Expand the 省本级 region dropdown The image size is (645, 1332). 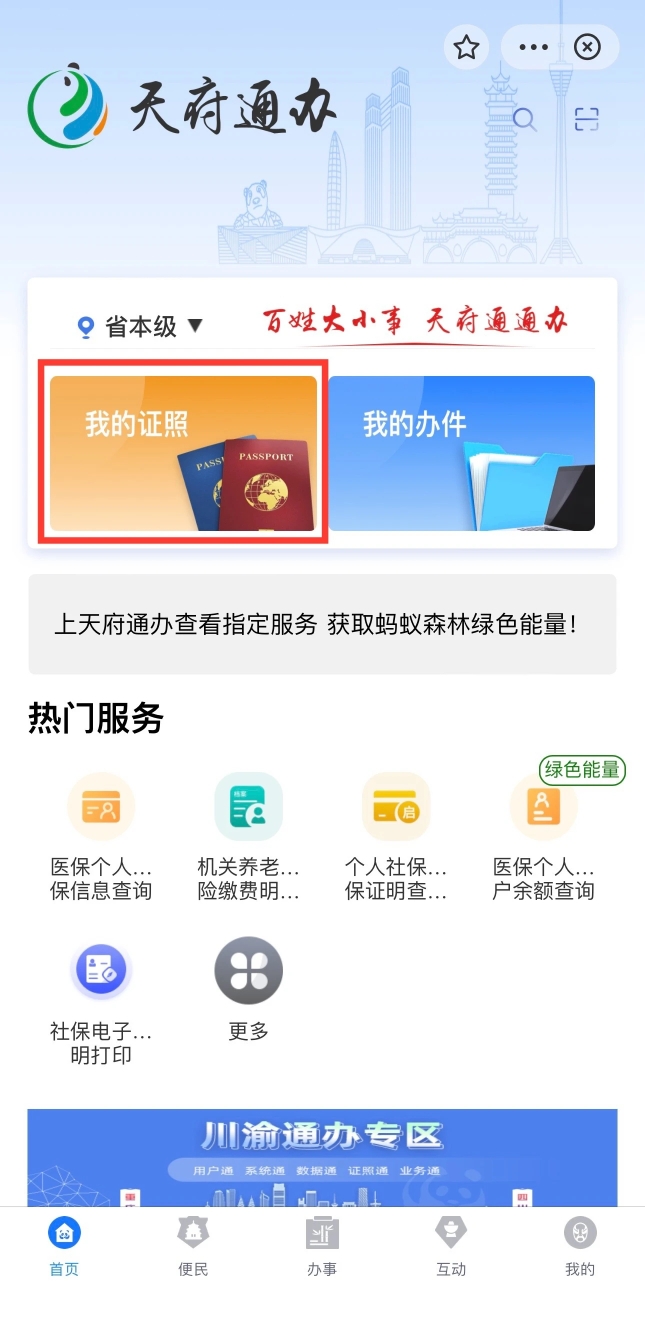click(x=141, y=326)
